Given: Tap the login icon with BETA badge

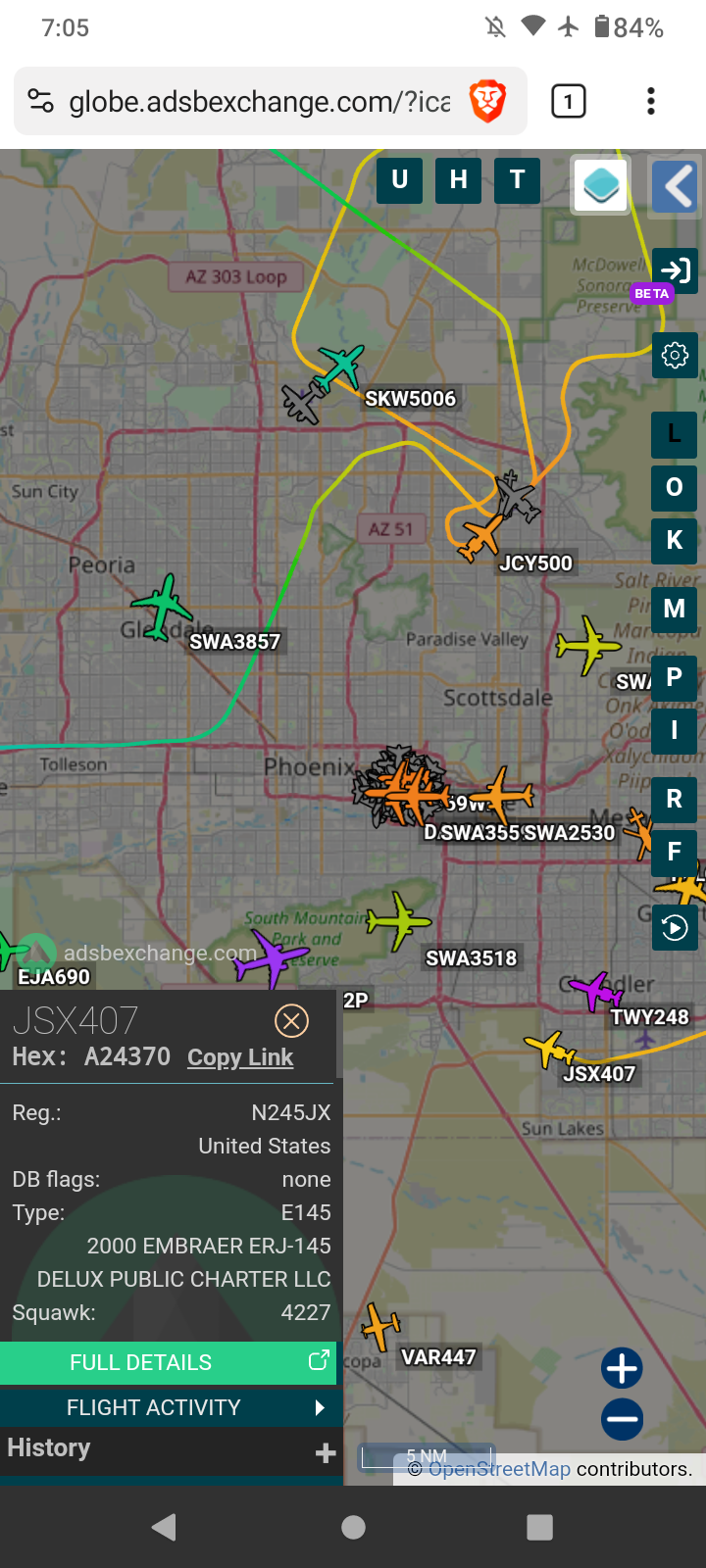Looking at the screenshot, I should coord(675,271).
